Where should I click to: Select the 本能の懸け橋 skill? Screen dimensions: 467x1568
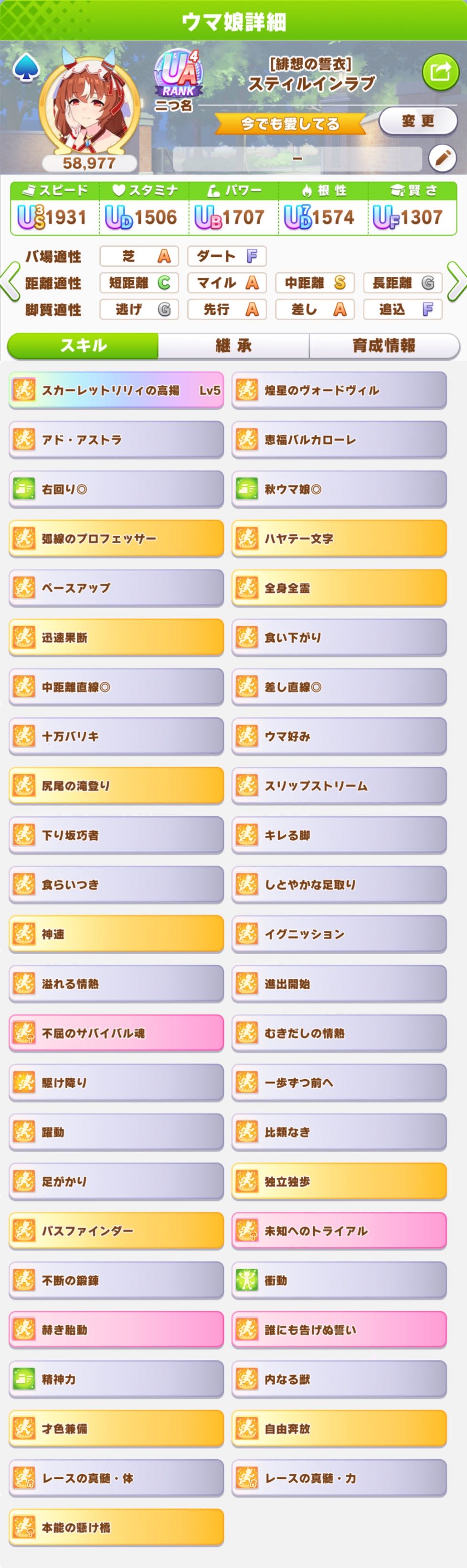tap(116, 1527)
